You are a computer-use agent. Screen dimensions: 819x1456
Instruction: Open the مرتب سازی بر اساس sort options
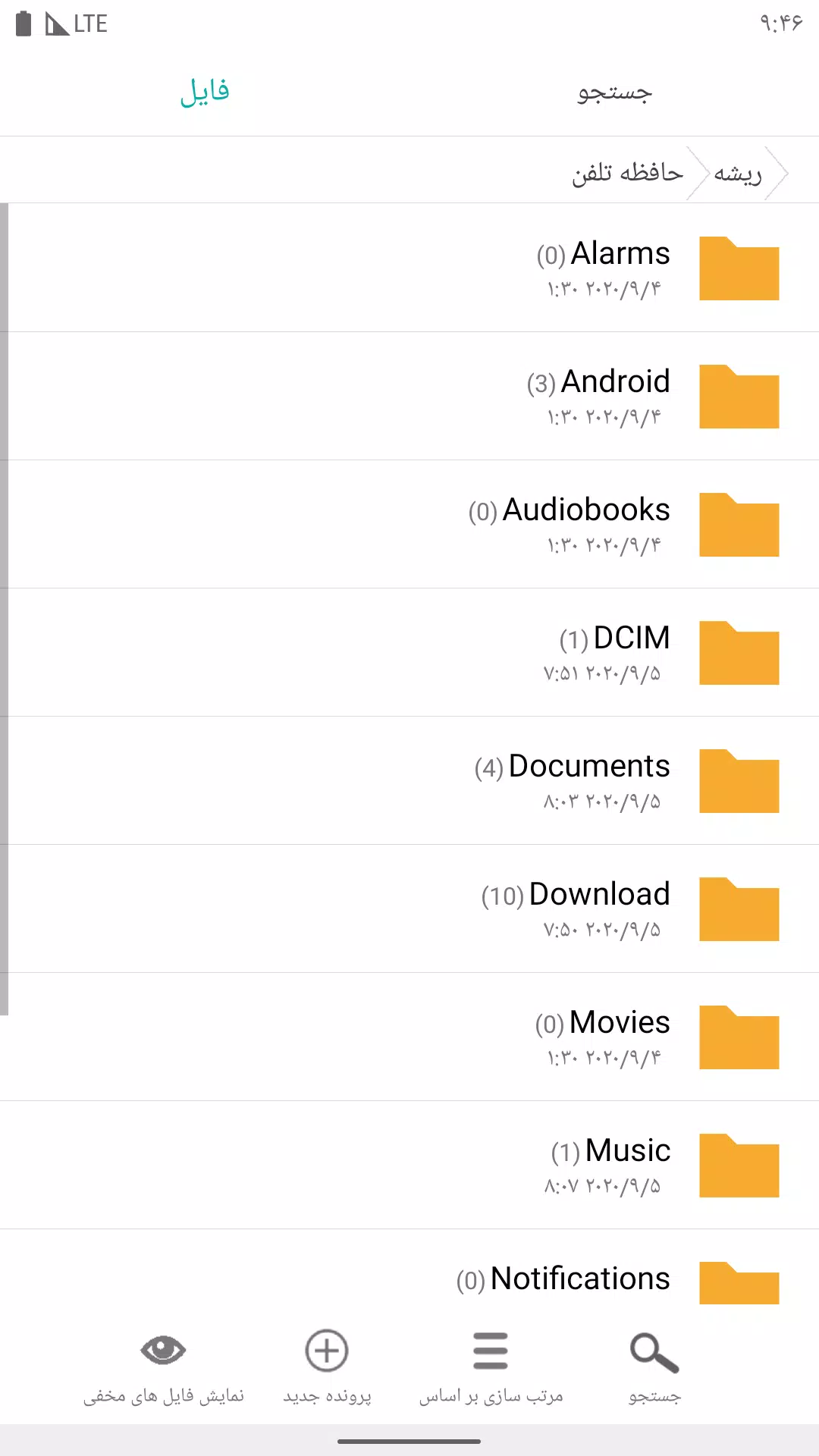tap(491, 1367)
